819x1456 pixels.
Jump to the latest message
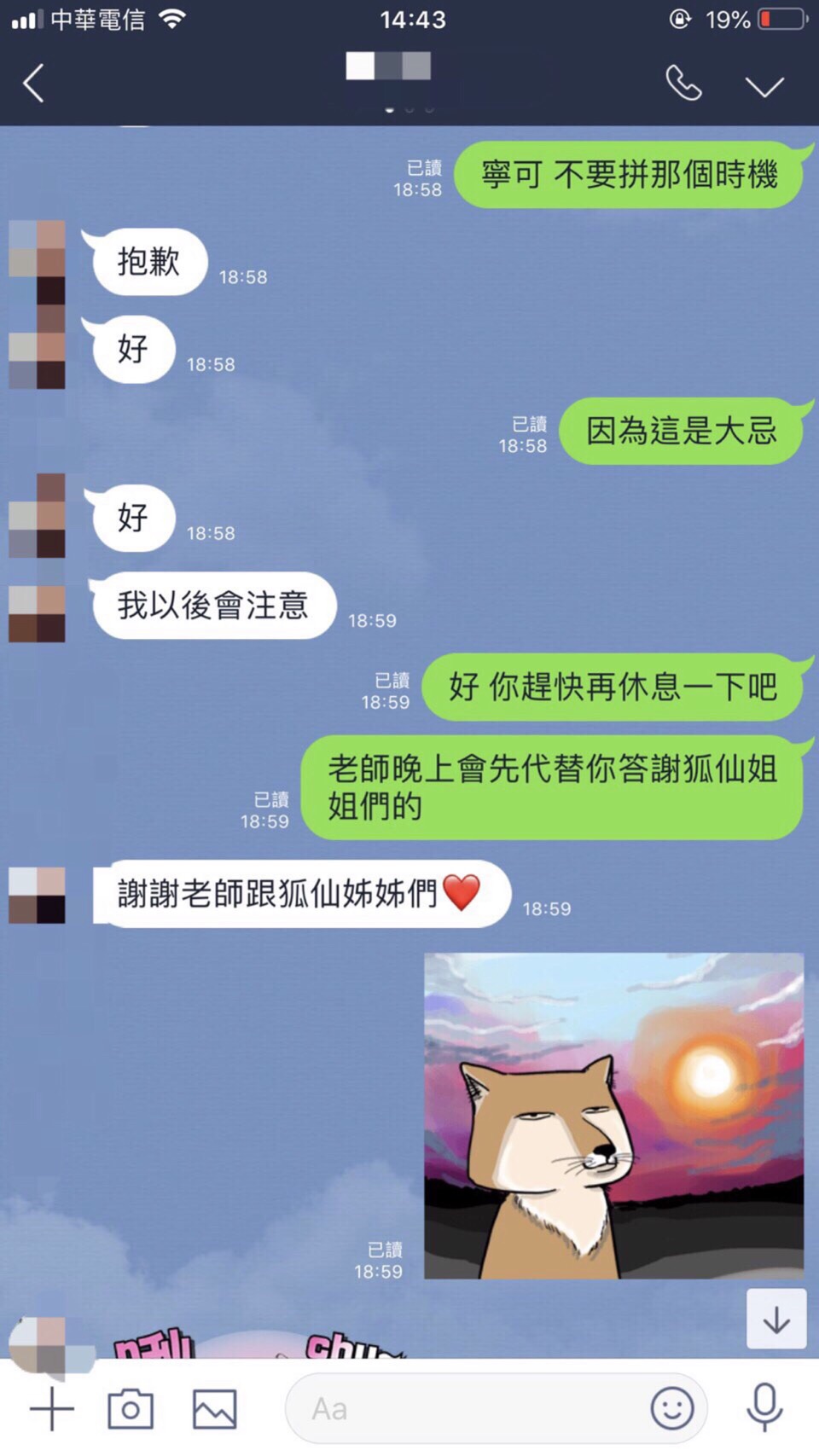pyautogui.click(x=776, y=1320)
